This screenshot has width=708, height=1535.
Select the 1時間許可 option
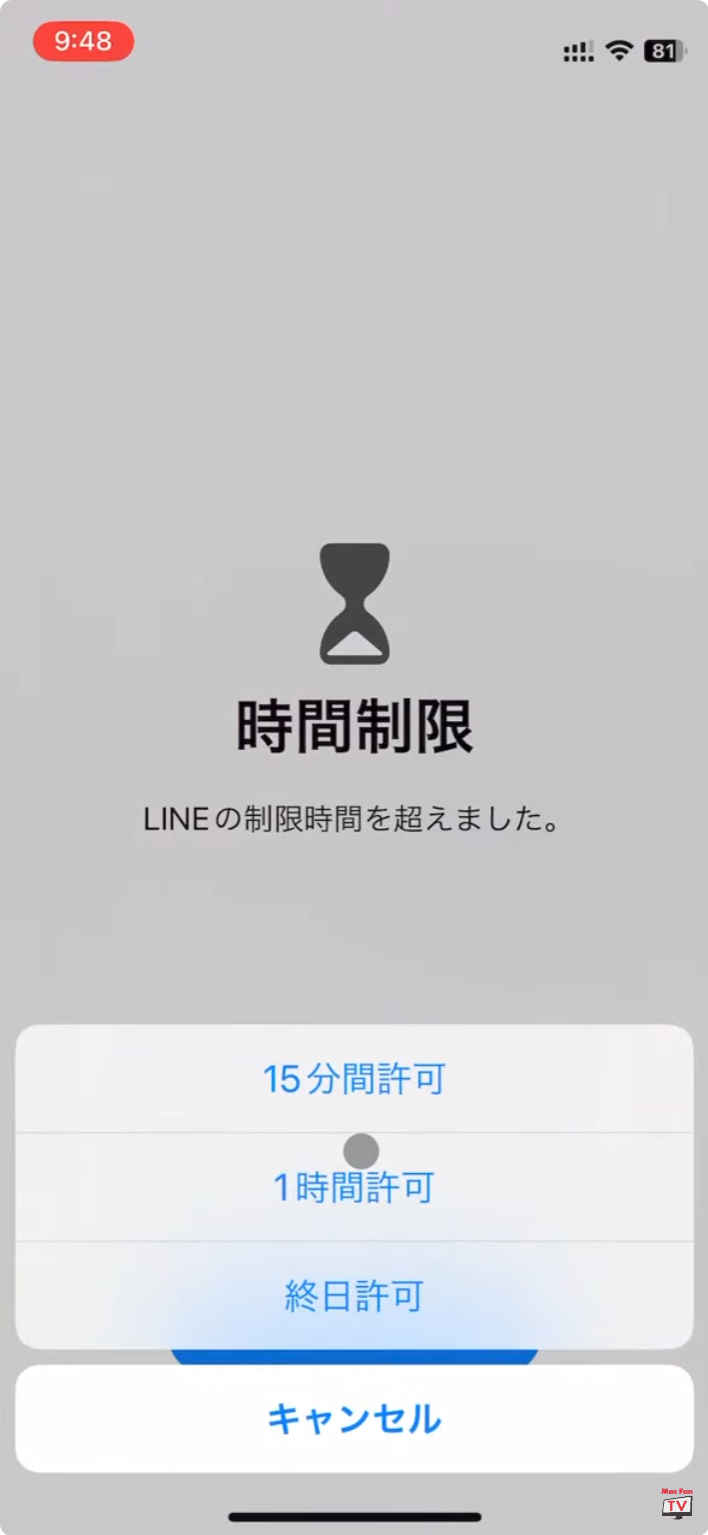tap(354, 1188)
